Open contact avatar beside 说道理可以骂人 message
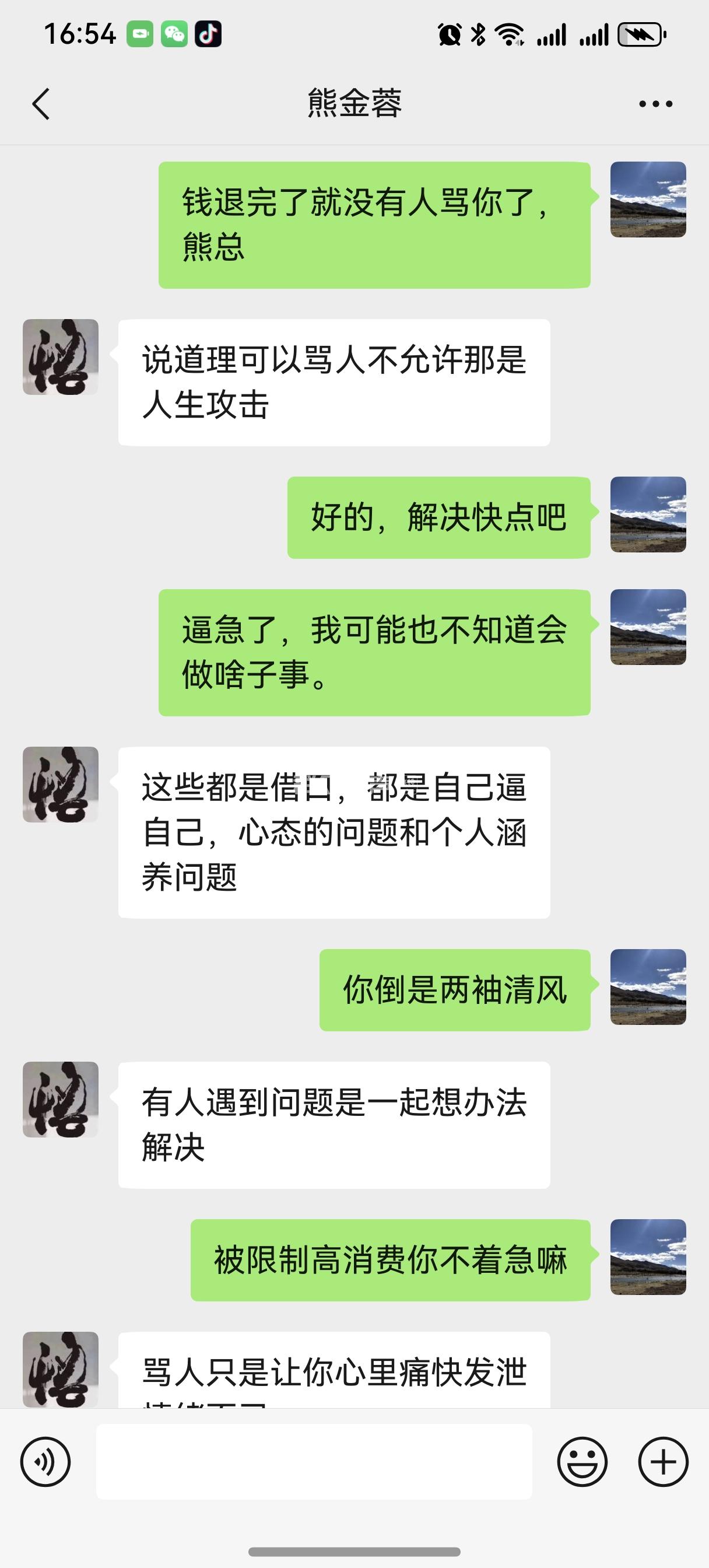 60,356
